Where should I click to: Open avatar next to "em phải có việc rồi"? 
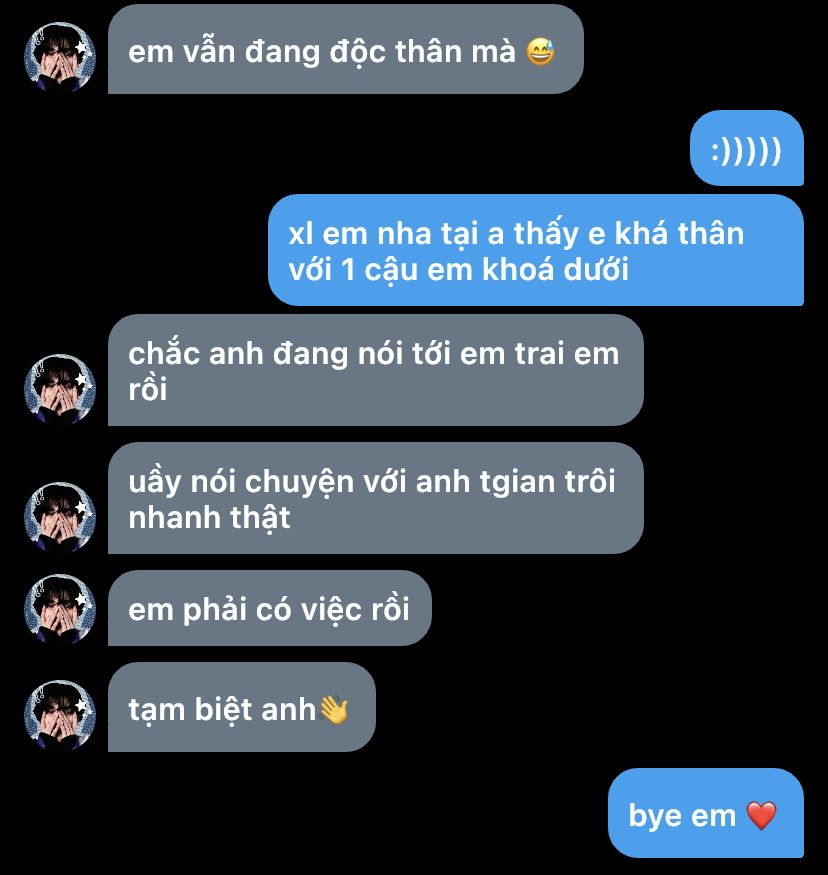[x=60, y=609]
